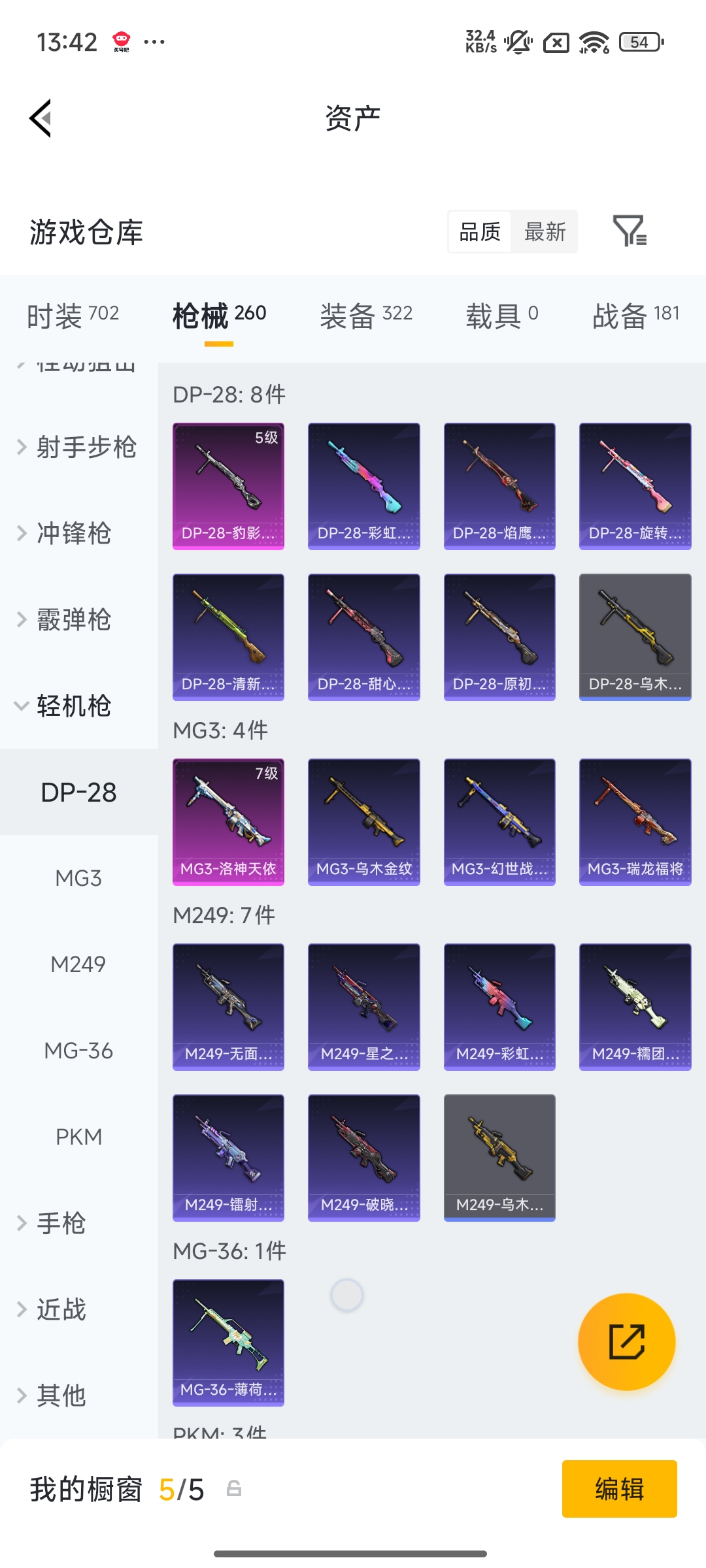Collapse the 轻机枪 category
The image size is (706, 1568).
73,706
